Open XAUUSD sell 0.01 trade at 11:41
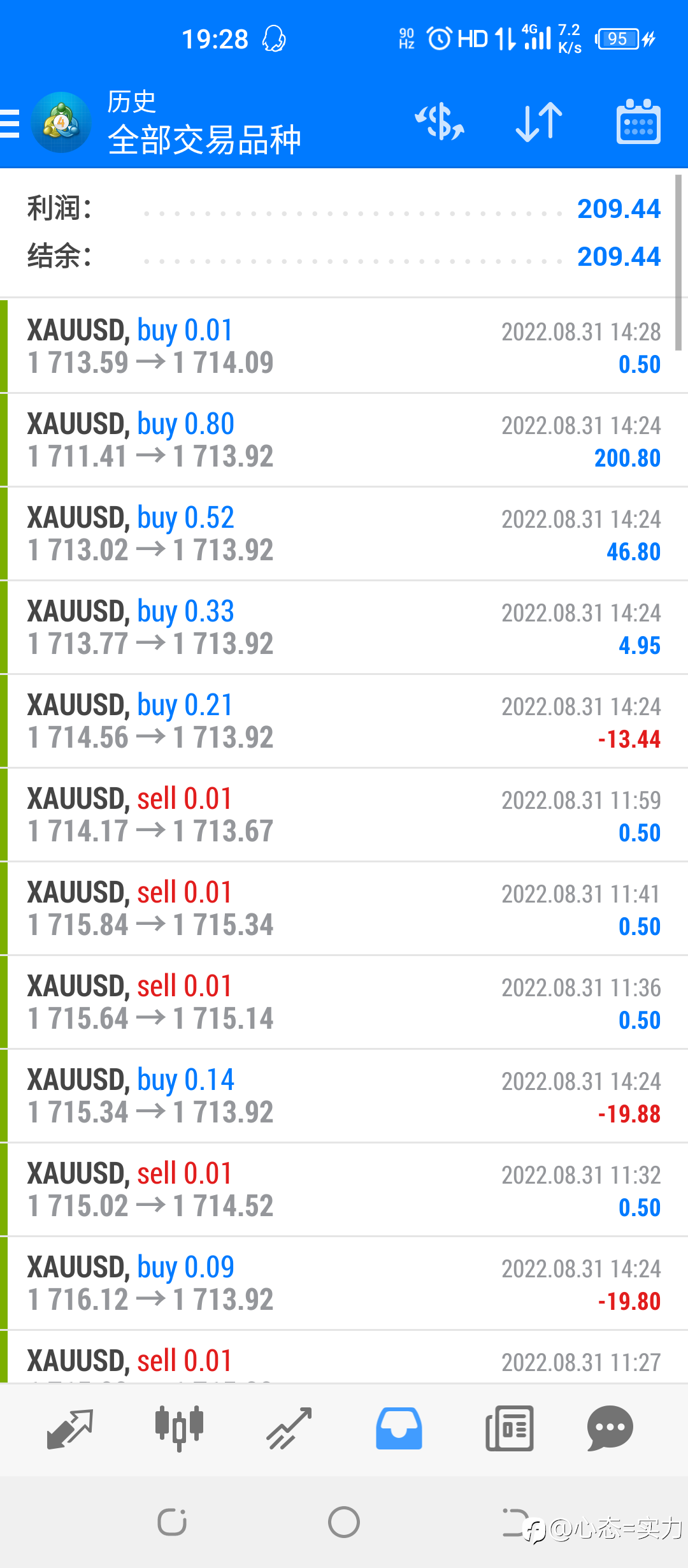688x1568 pixels. click(x=344, y=908)
